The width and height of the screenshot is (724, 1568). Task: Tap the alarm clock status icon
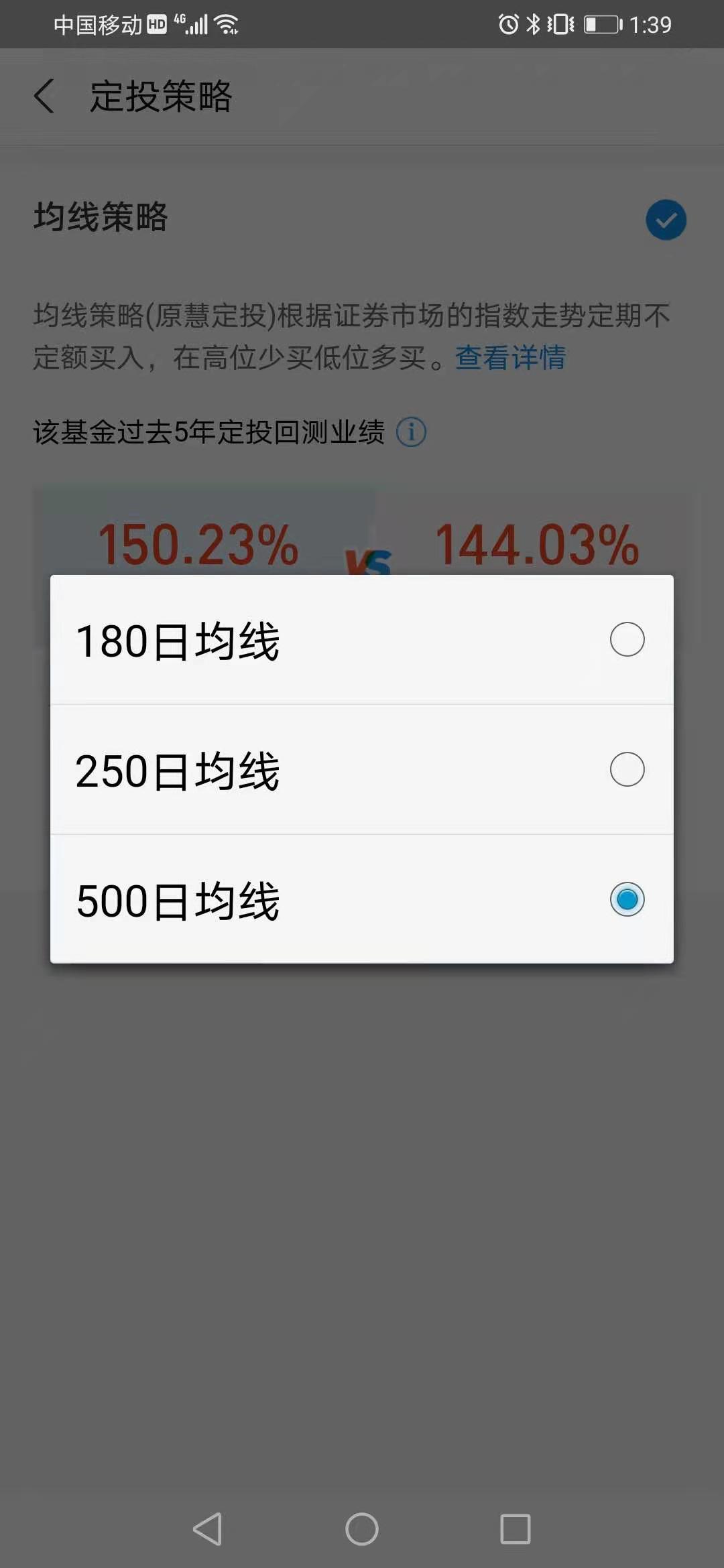coord(507,24)
